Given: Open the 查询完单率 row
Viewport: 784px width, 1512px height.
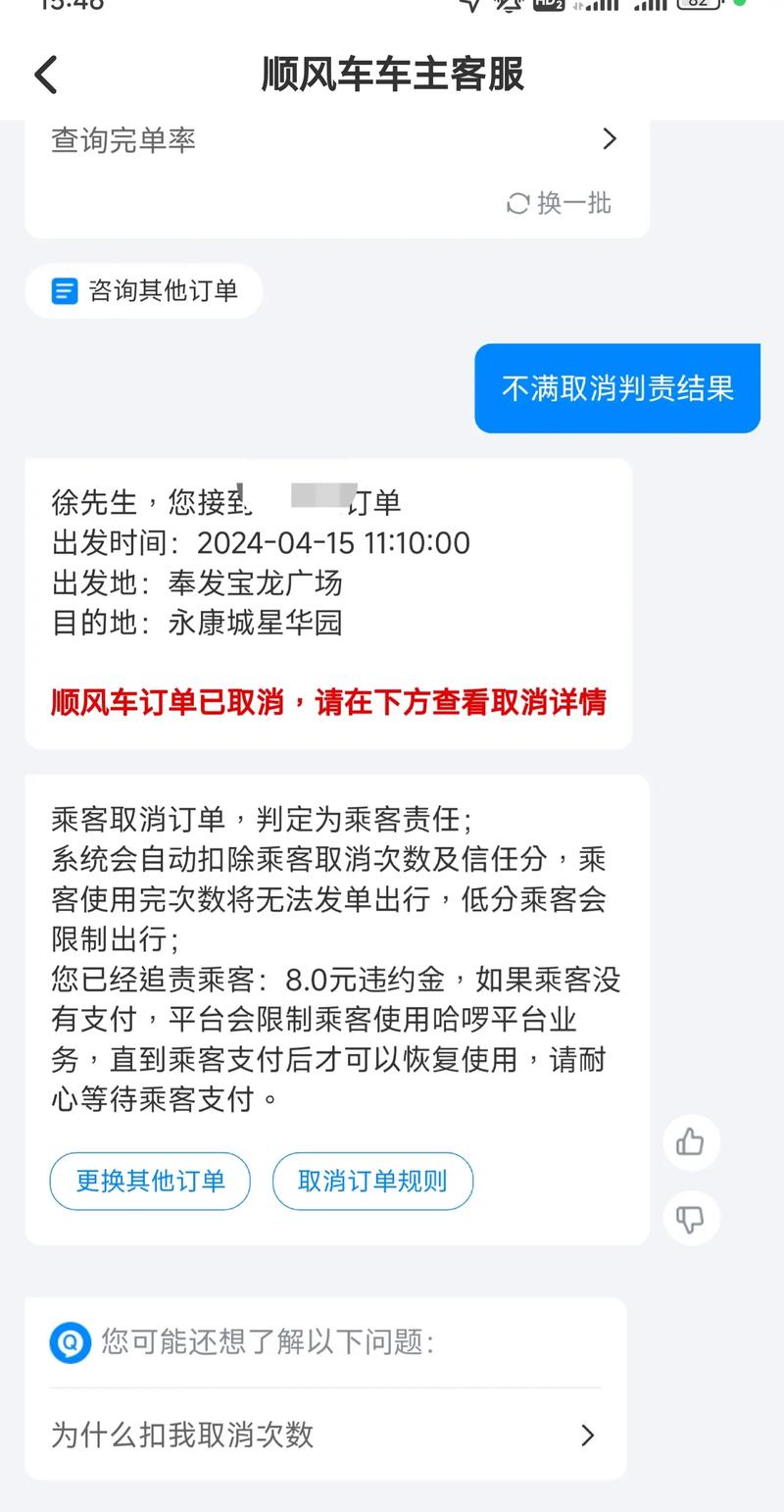Looking at the screenshot, I should [x=333, y=140].
